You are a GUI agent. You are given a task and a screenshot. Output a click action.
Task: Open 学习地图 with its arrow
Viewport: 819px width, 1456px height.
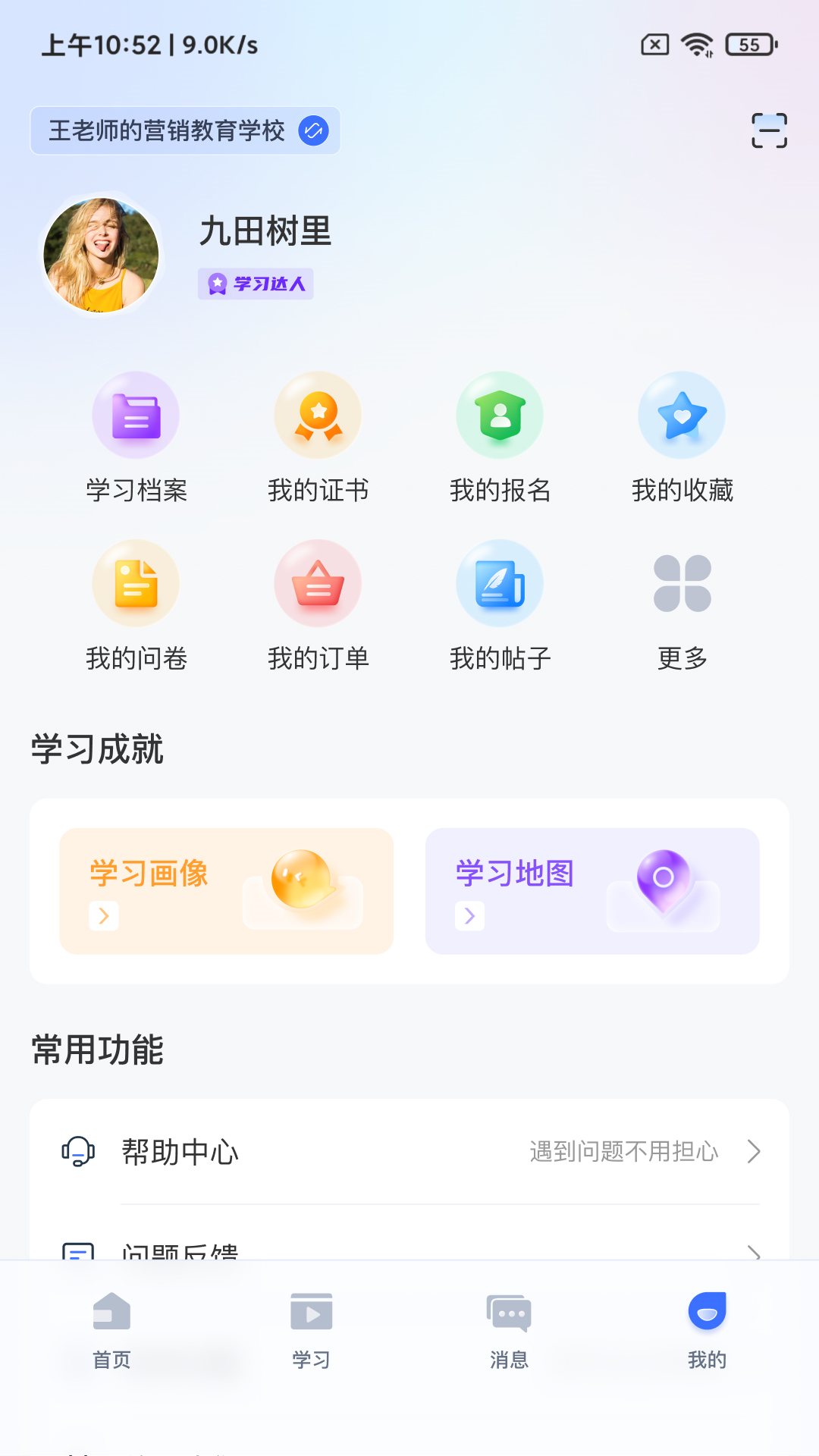(469, 916)
